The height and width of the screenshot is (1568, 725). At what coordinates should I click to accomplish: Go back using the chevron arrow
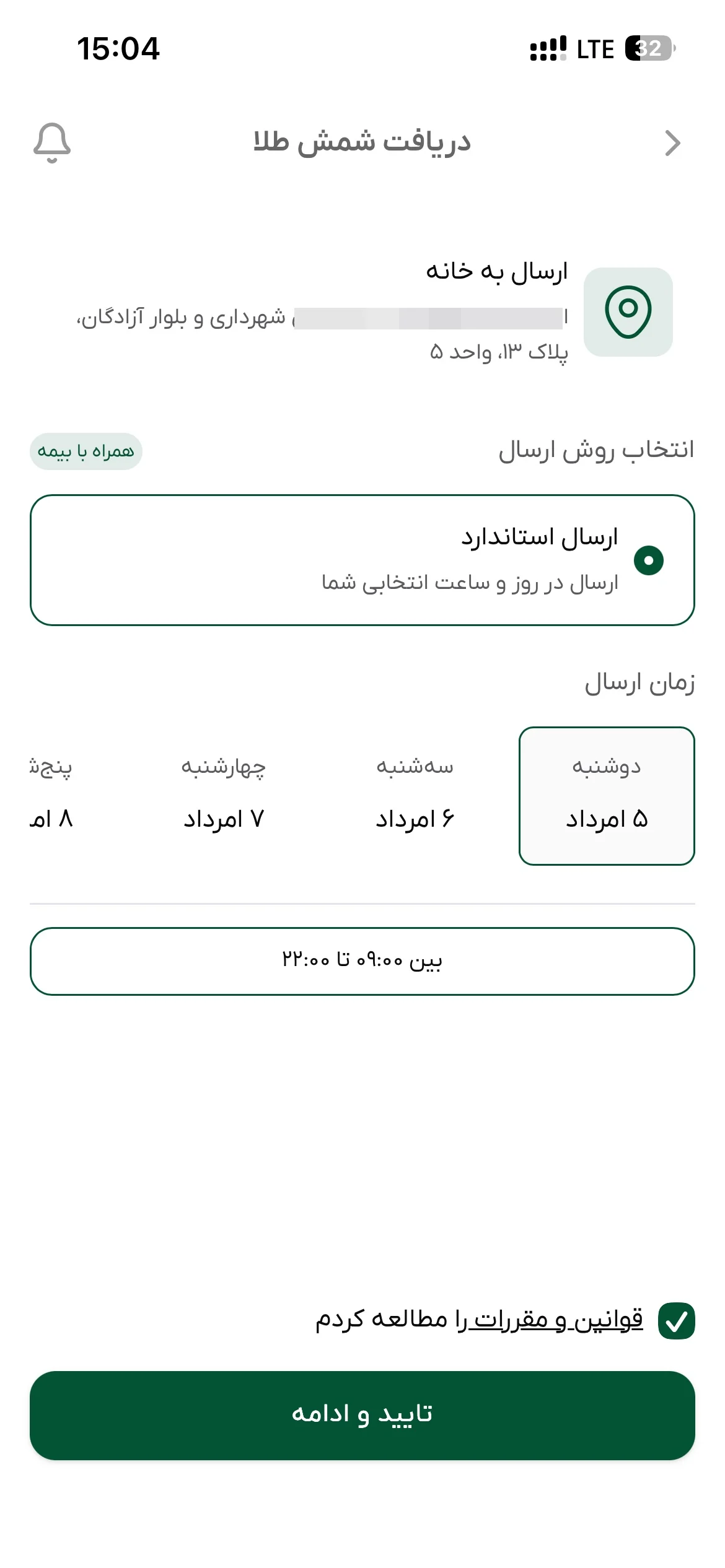point(672,143)
